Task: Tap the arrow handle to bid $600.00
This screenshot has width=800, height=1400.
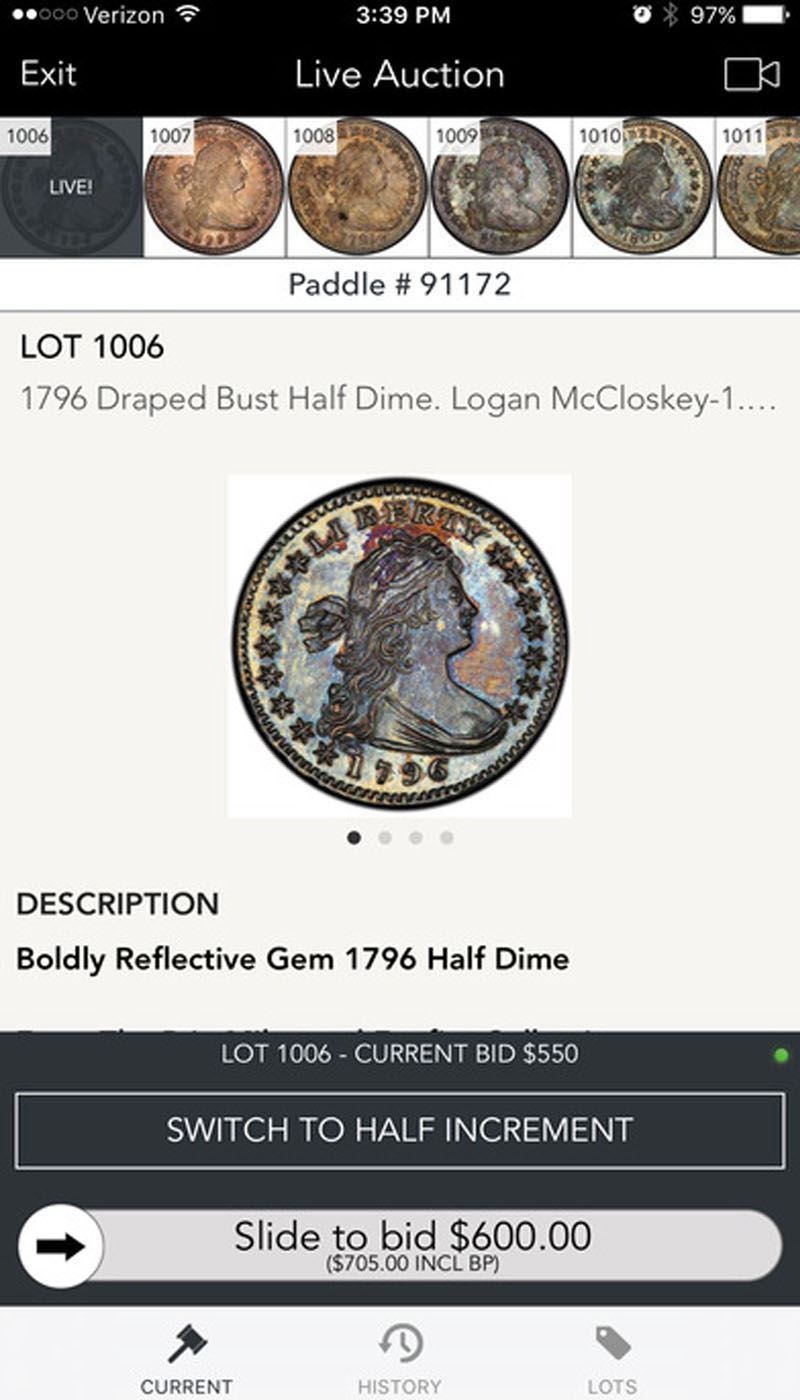Action: [61, 1247]
